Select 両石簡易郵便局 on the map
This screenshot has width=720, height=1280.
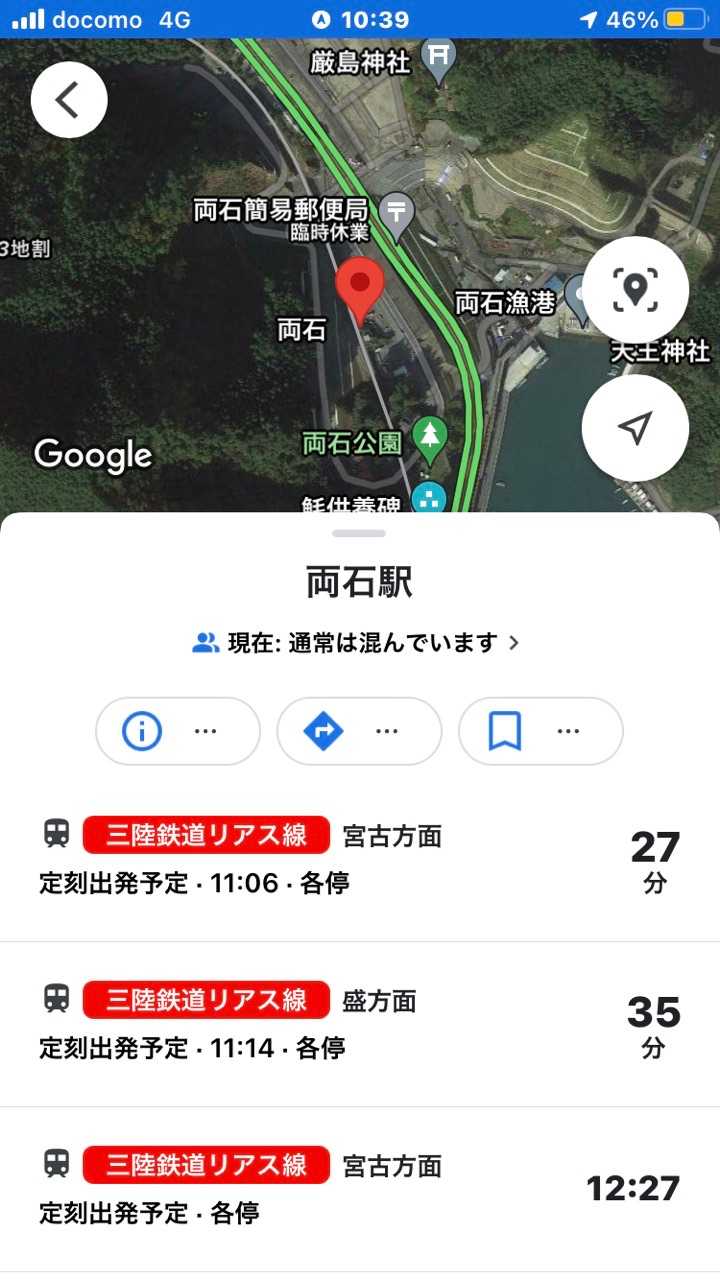(397, 213)
